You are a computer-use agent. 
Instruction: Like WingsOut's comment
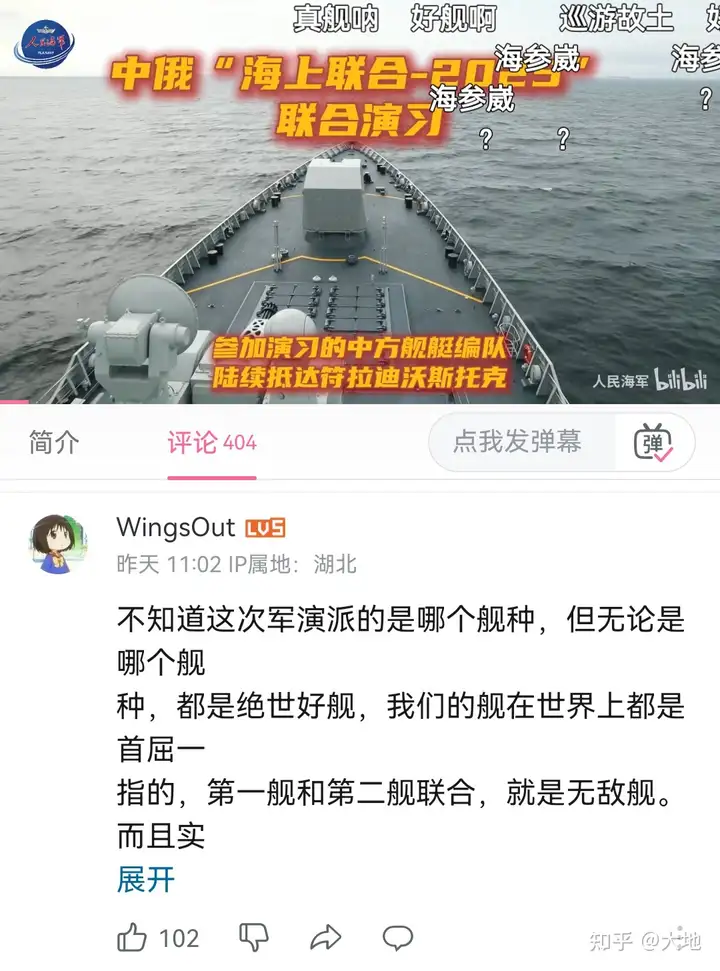[133, 938]
